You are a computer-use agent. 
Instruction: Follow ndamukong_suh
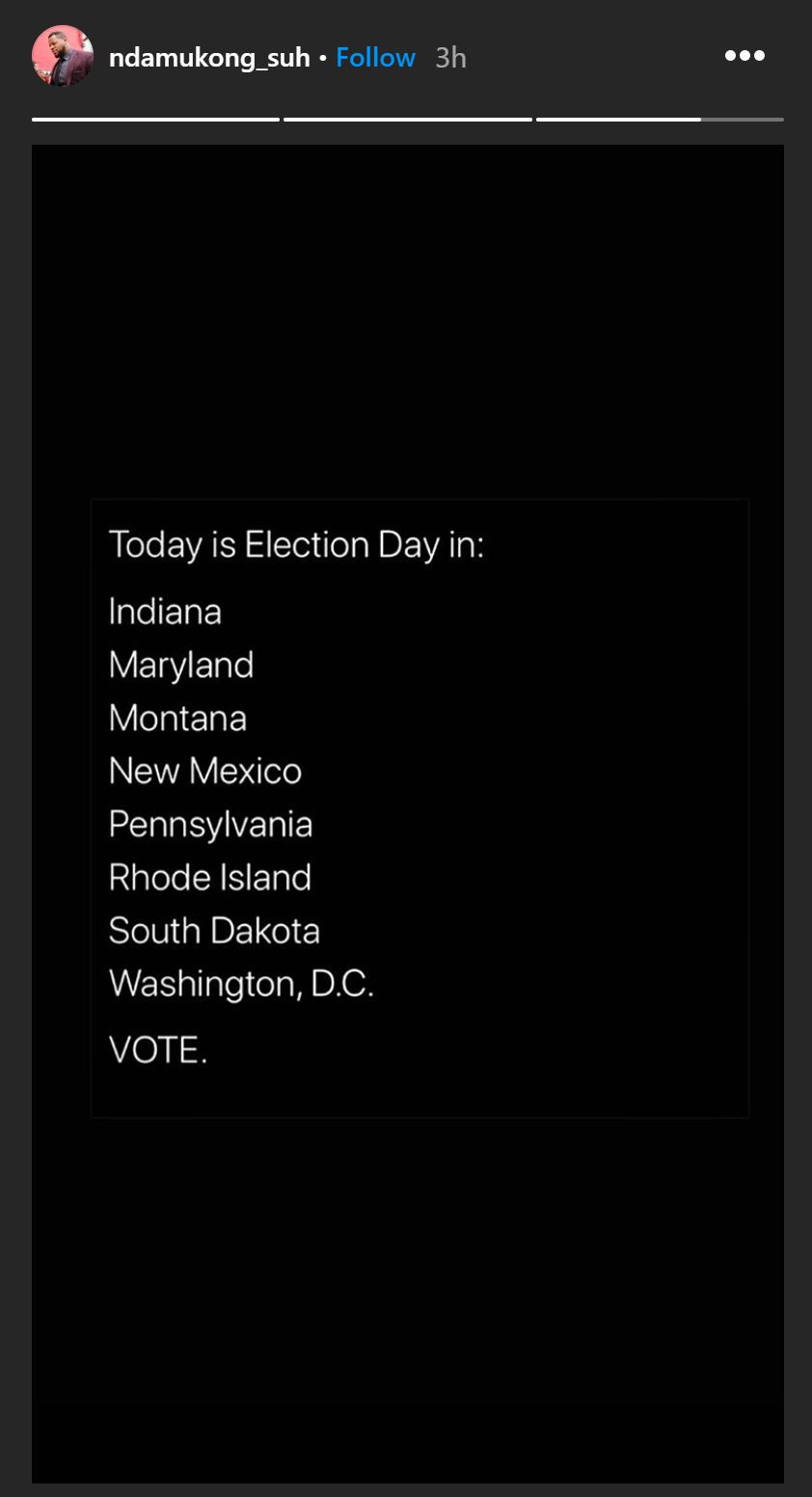375,57
